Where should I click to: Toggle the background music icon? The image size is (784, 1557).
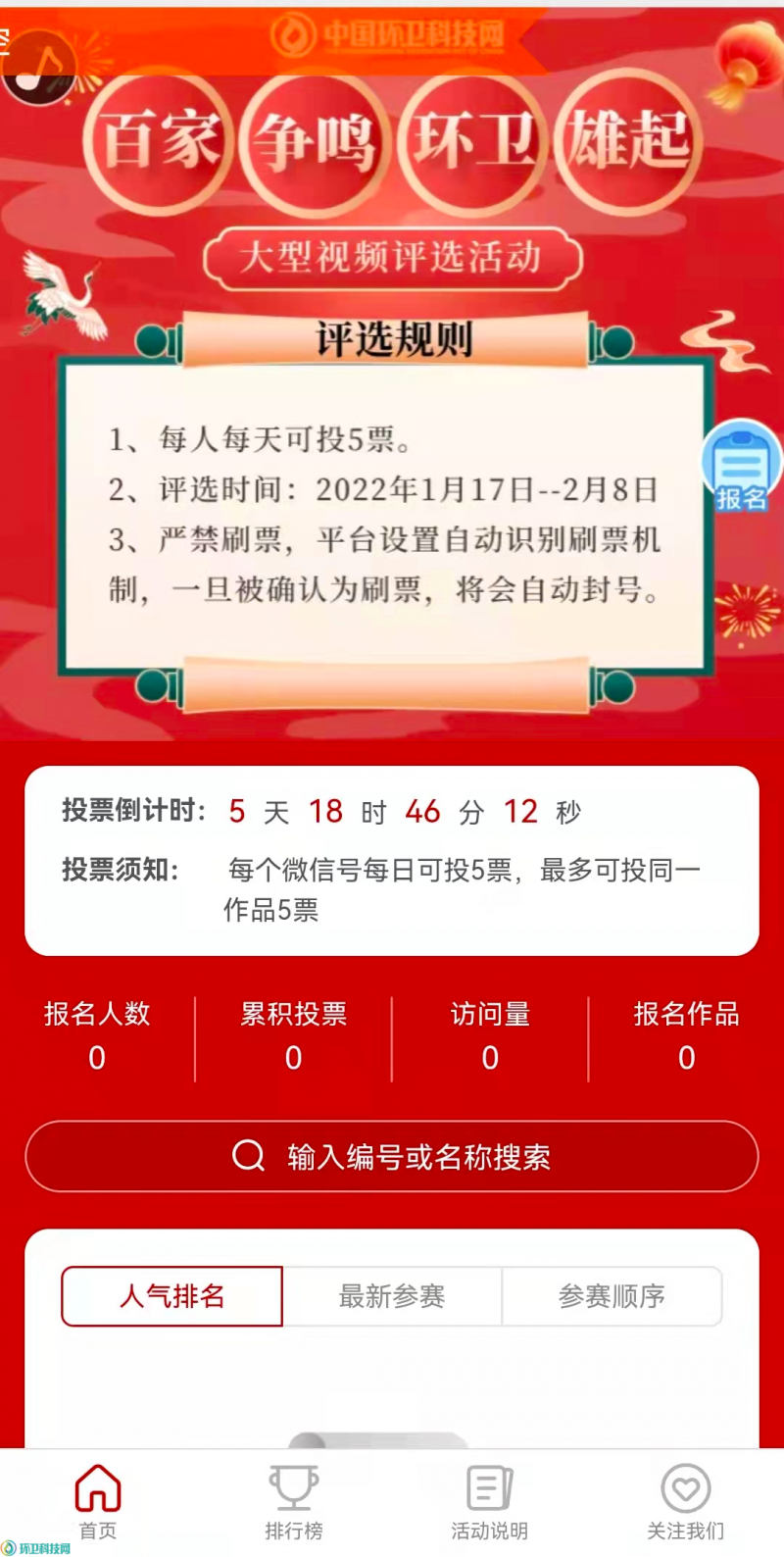coord(39,67)
